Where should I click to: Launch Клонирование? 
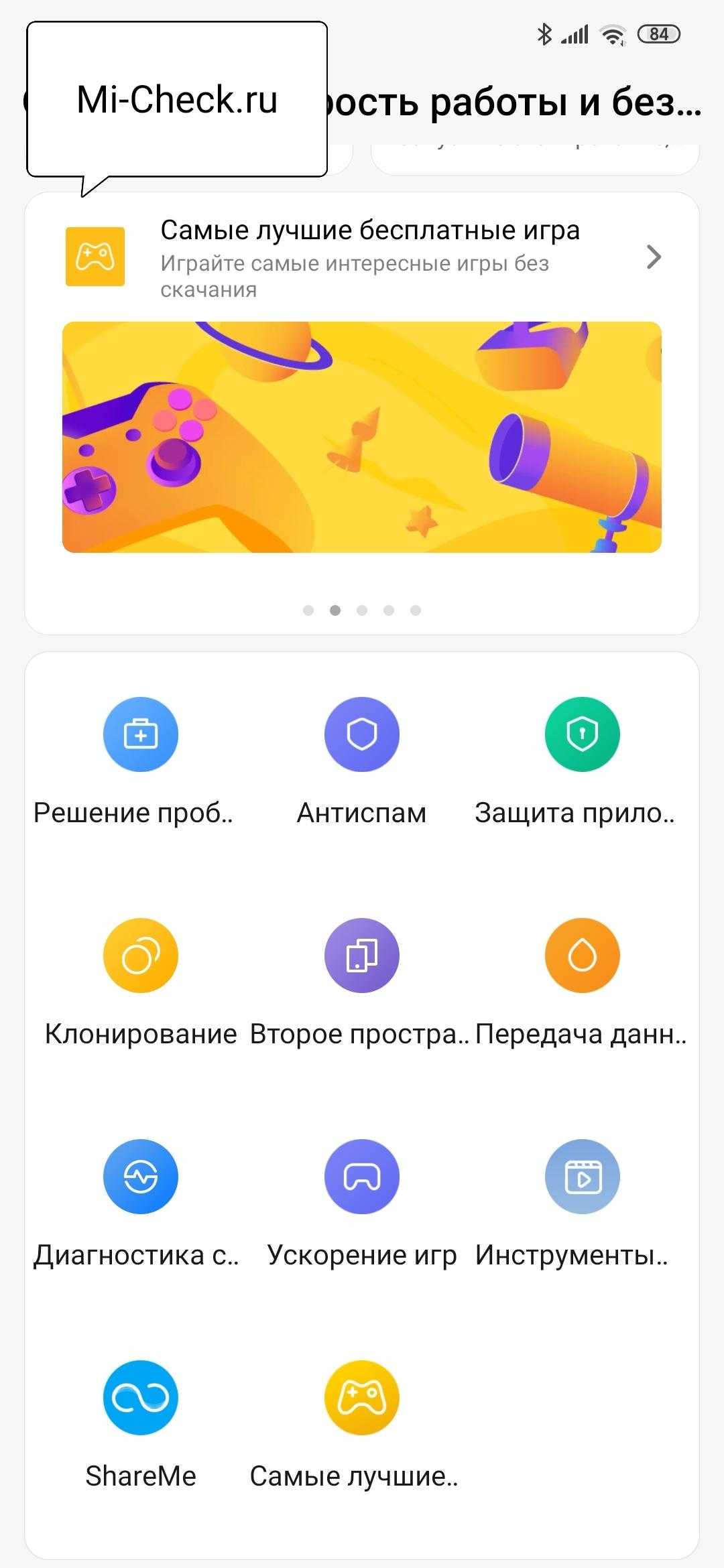[x=140, y=956]
